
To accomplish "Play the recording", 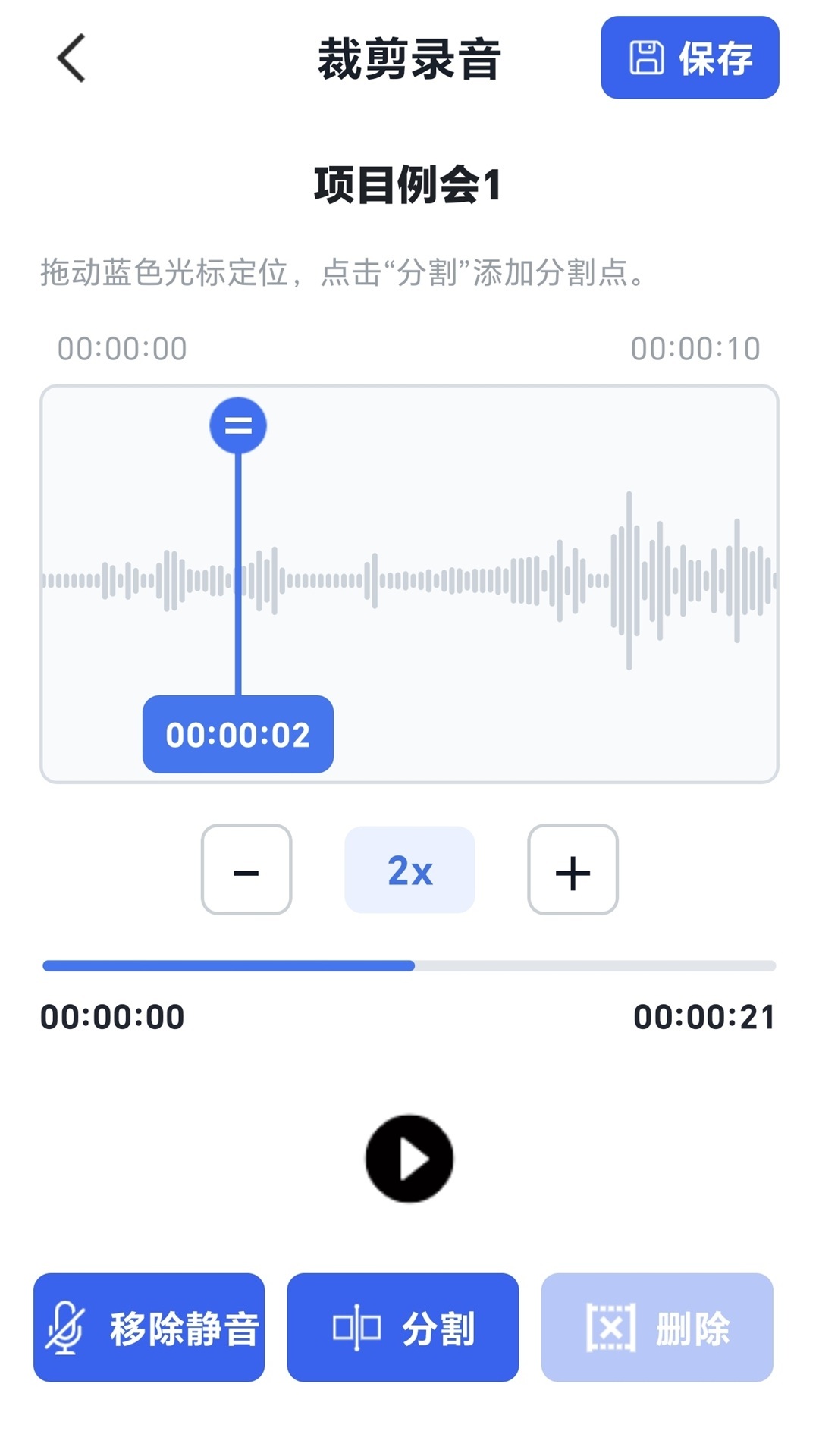I will click(x=409, y=1159).
